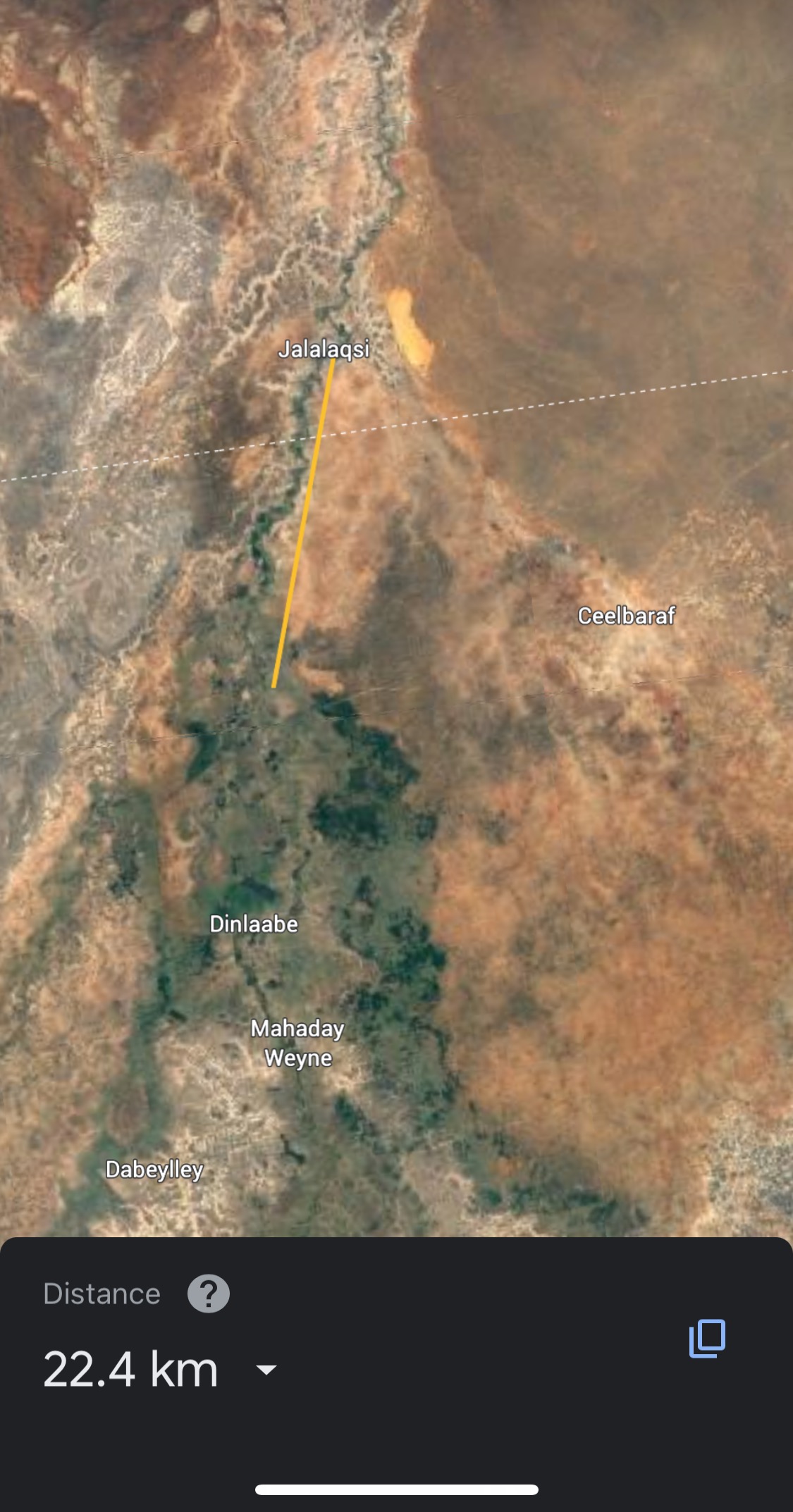Open the Dinlaabe place label
The image size is (793, 1512).
point(254,924)
